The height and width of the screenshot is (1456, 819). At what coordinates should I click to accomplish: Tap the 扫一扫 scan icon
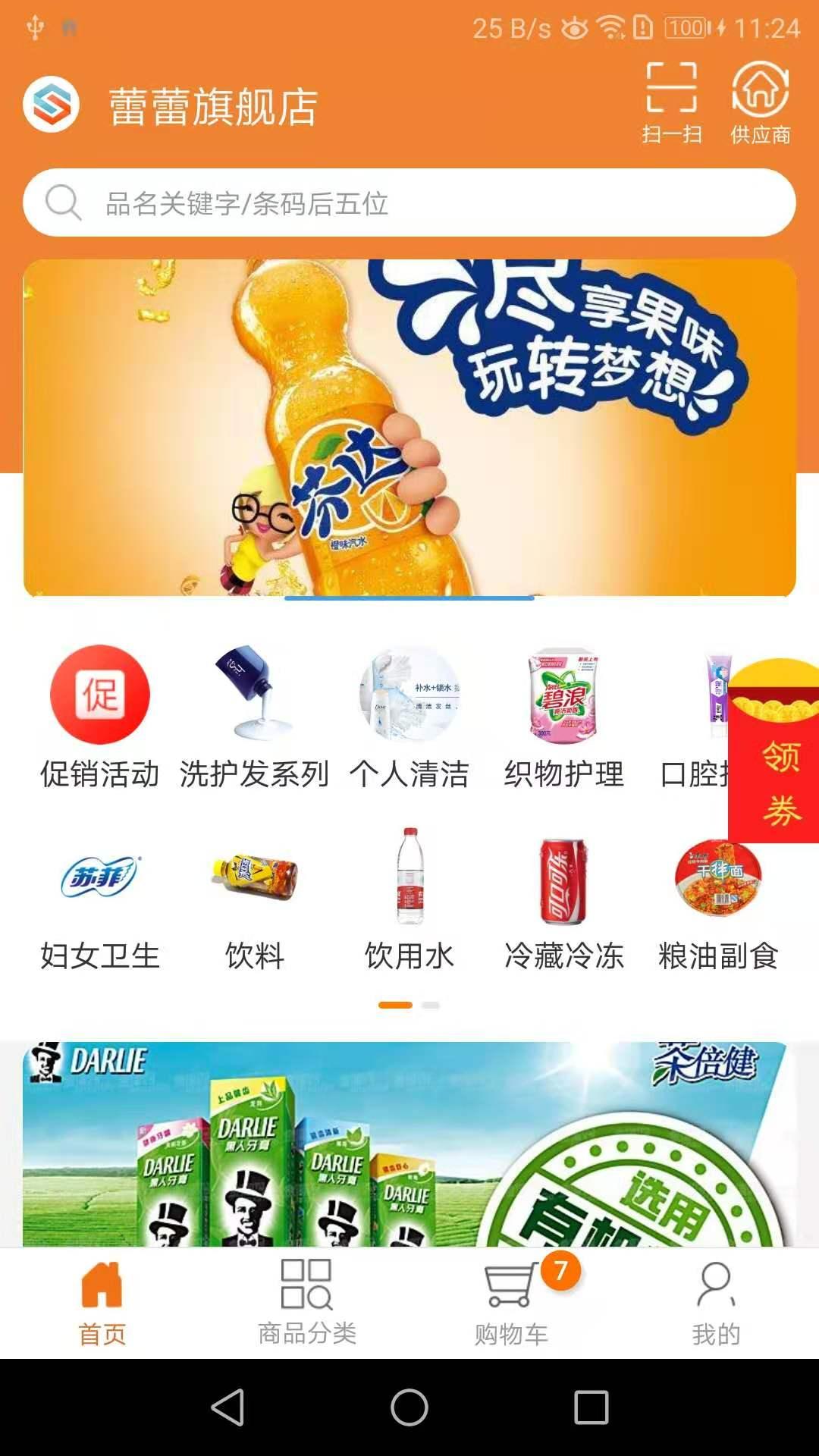click(671, 102)
